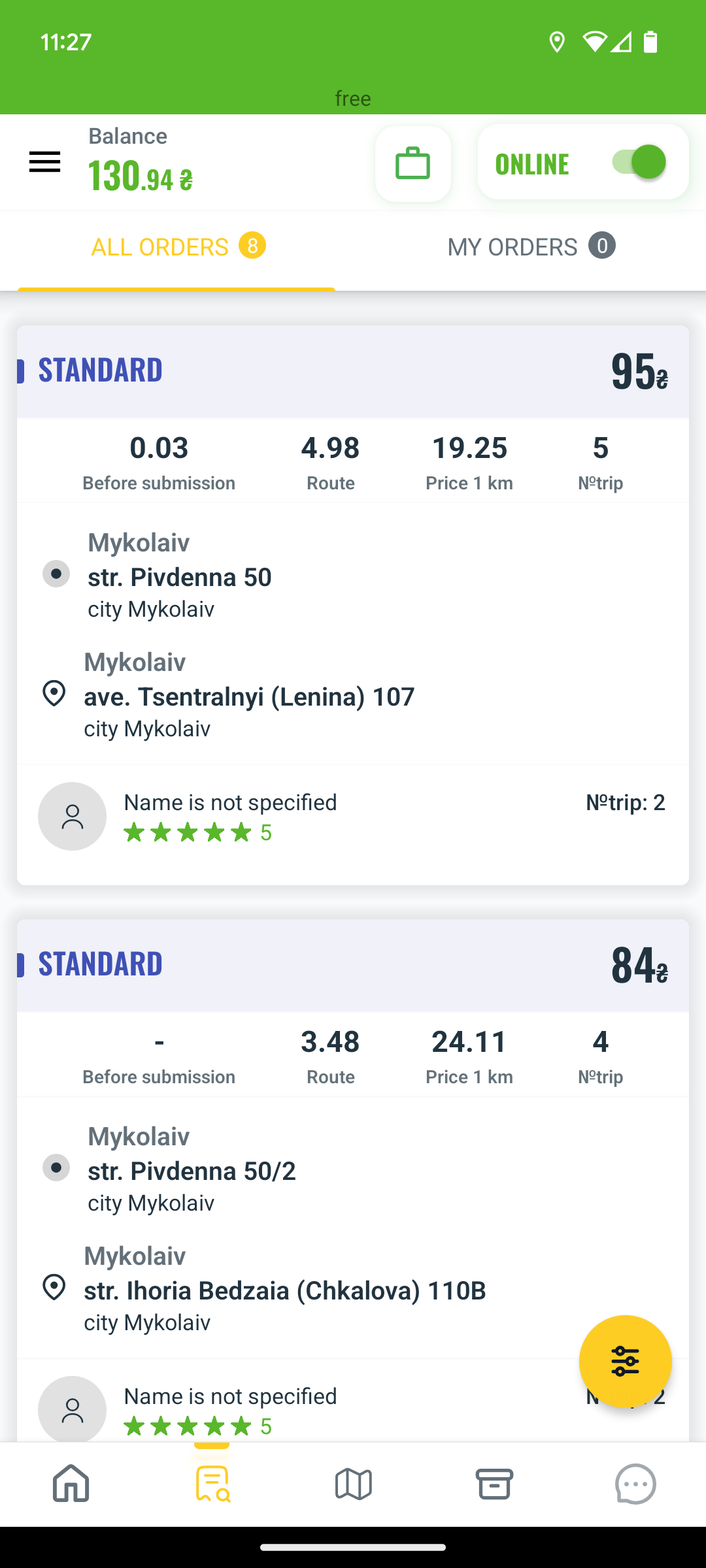Select the ALL ORDERS tab
The height and width of the screenshot is (1568, 706).
(x=177, y=247)
